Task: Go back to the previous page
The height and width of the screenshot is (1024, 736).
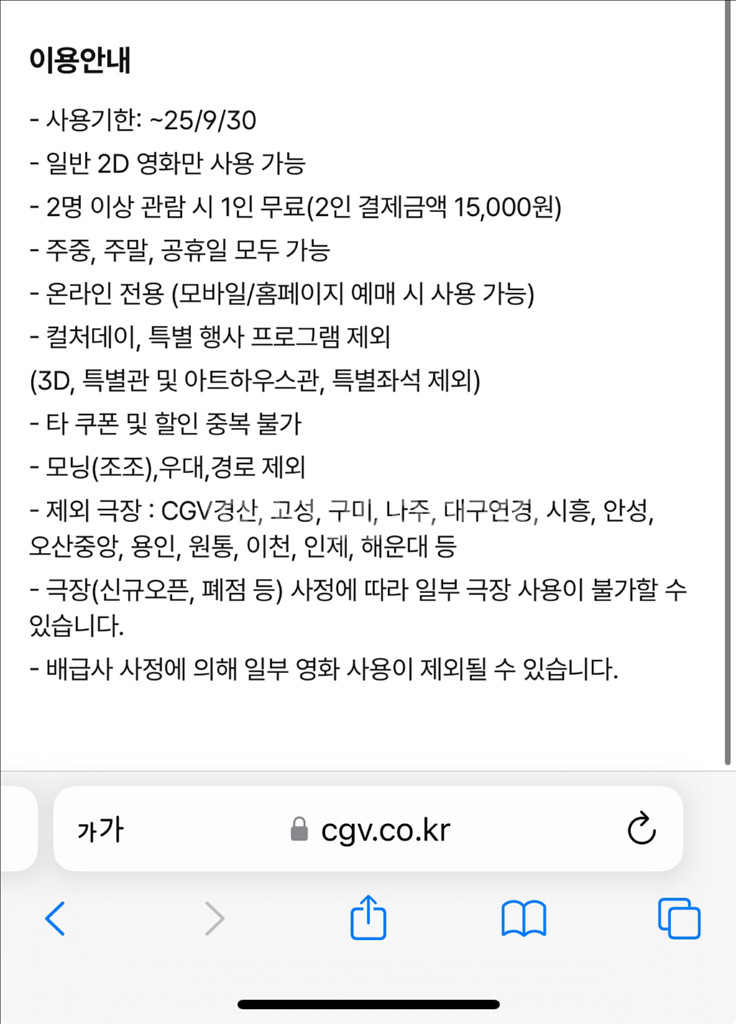Action: [55, 918]
